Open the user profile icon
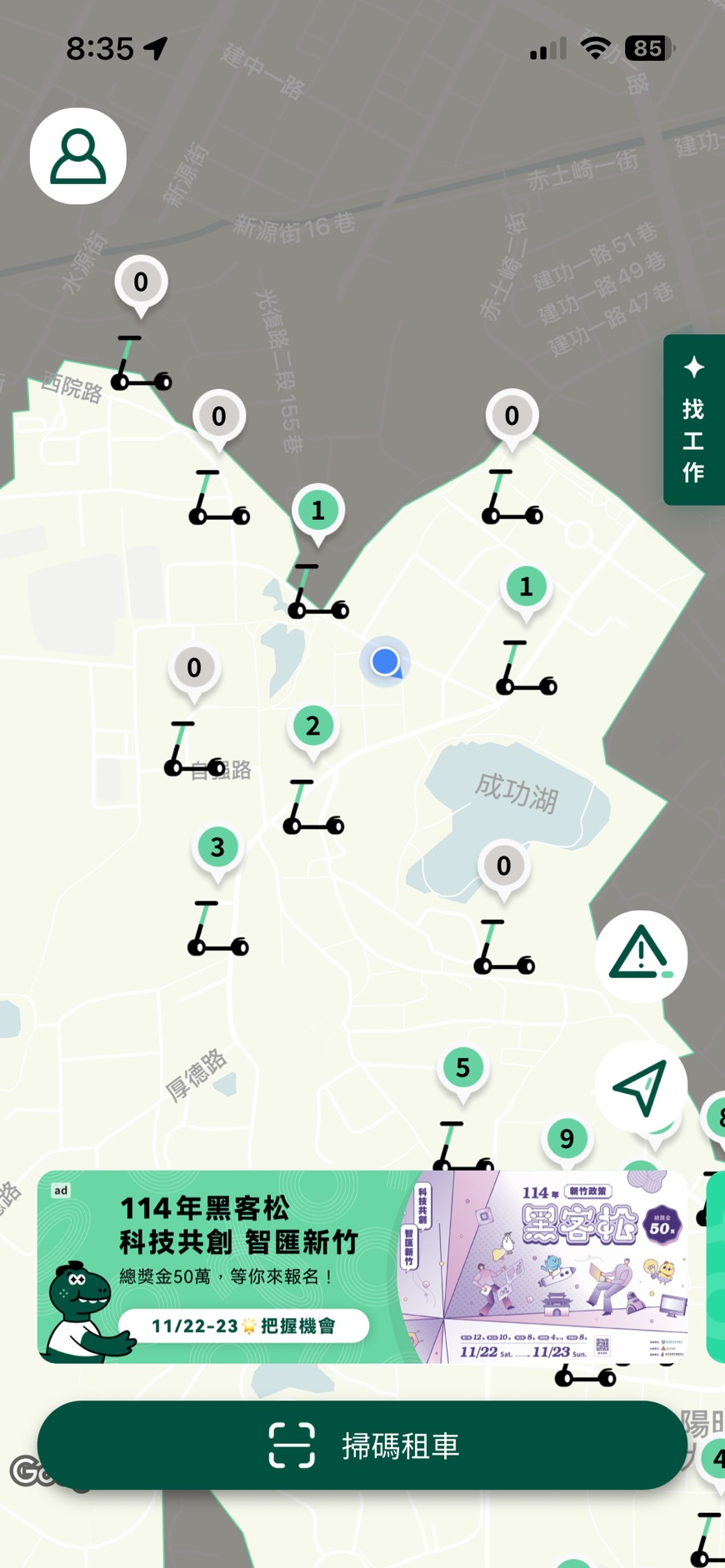Screen dimensions: 725x1568 [78, 156]
